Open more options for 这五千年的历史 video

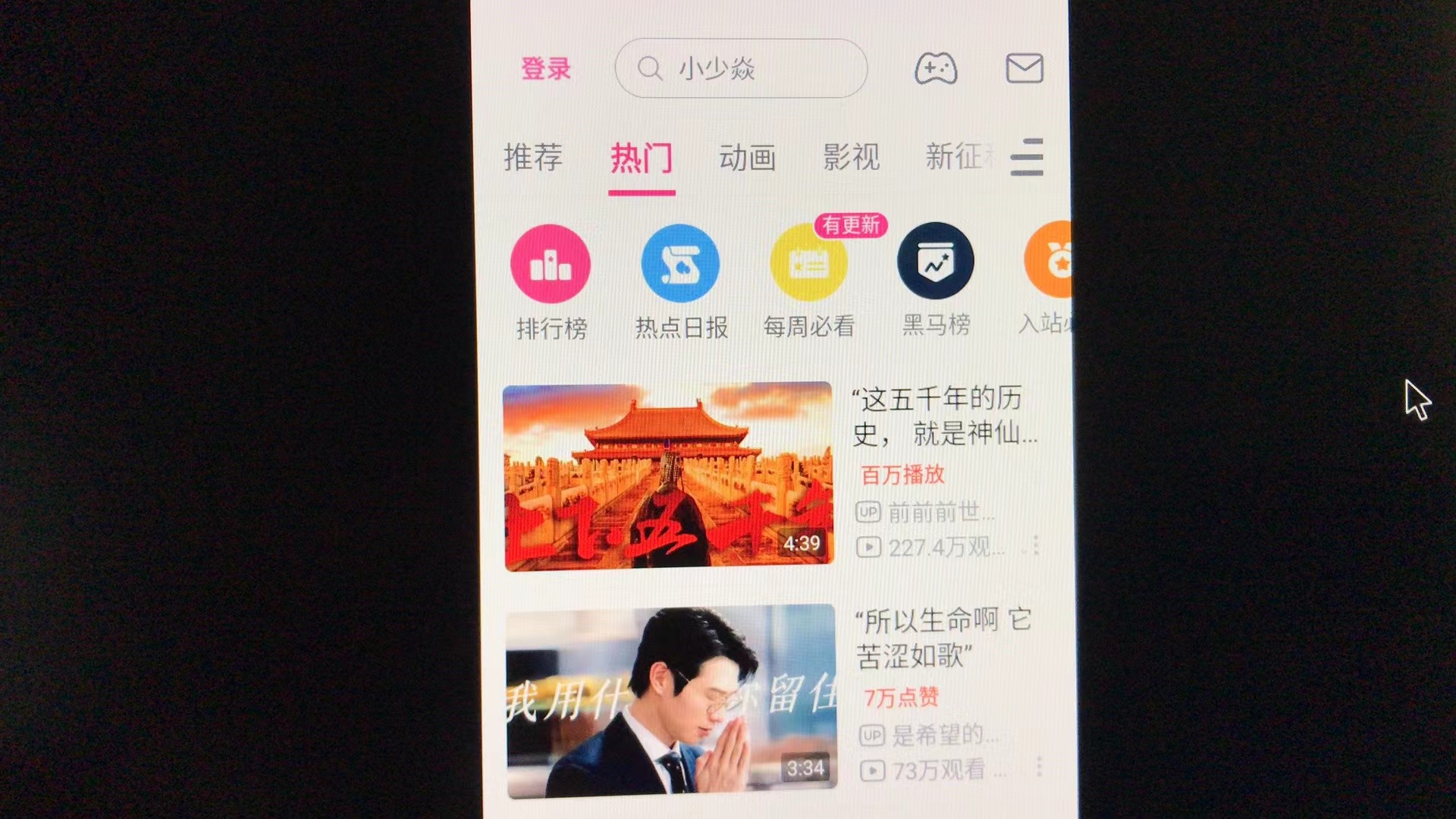(x=1036, y=545)
